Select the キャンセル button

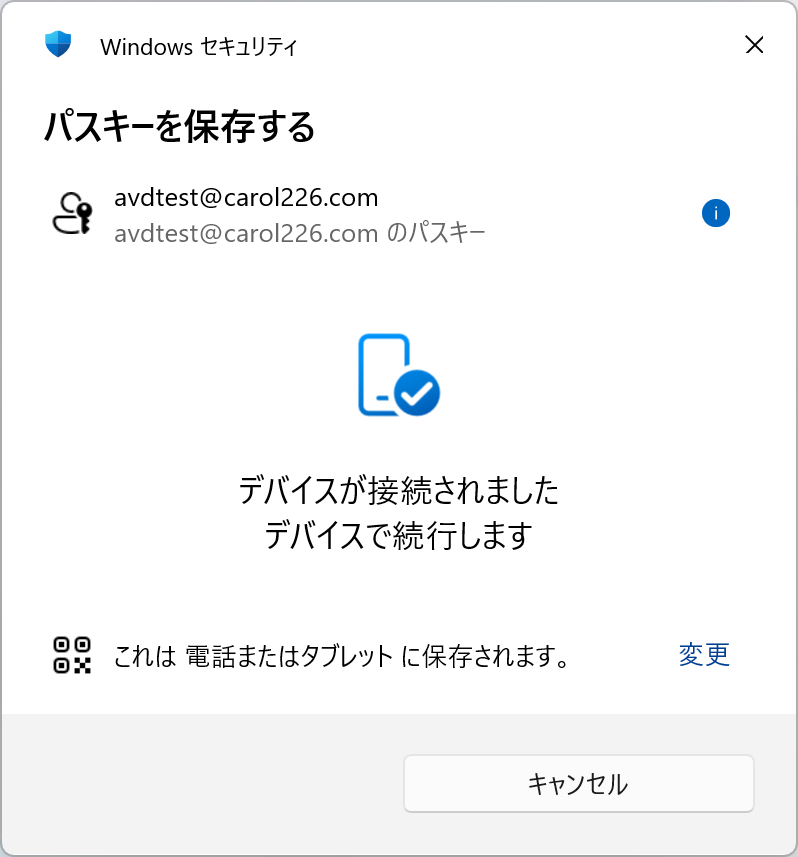[578, 784]
